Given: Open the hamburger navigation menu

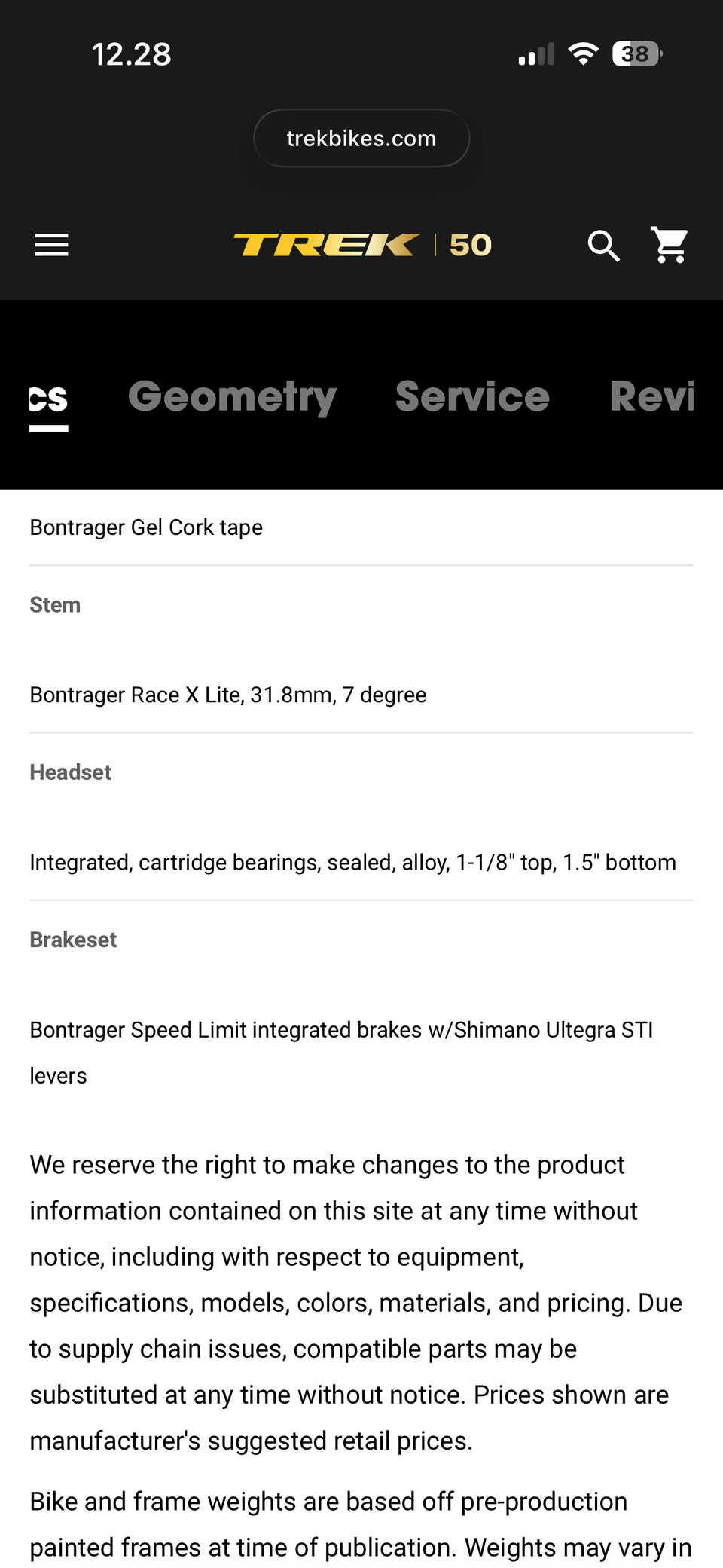Looking at the screenshot, I should tap(51, 245).
